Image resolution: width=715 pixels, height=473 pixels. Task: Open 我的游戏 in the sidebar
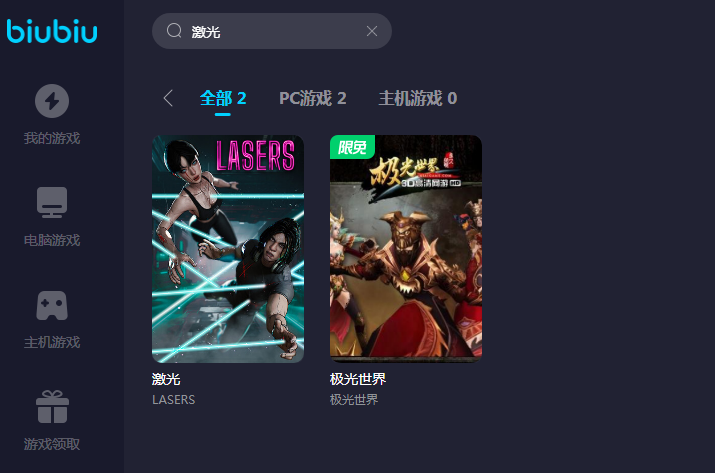pyautogui.click(x=52, y=115)
